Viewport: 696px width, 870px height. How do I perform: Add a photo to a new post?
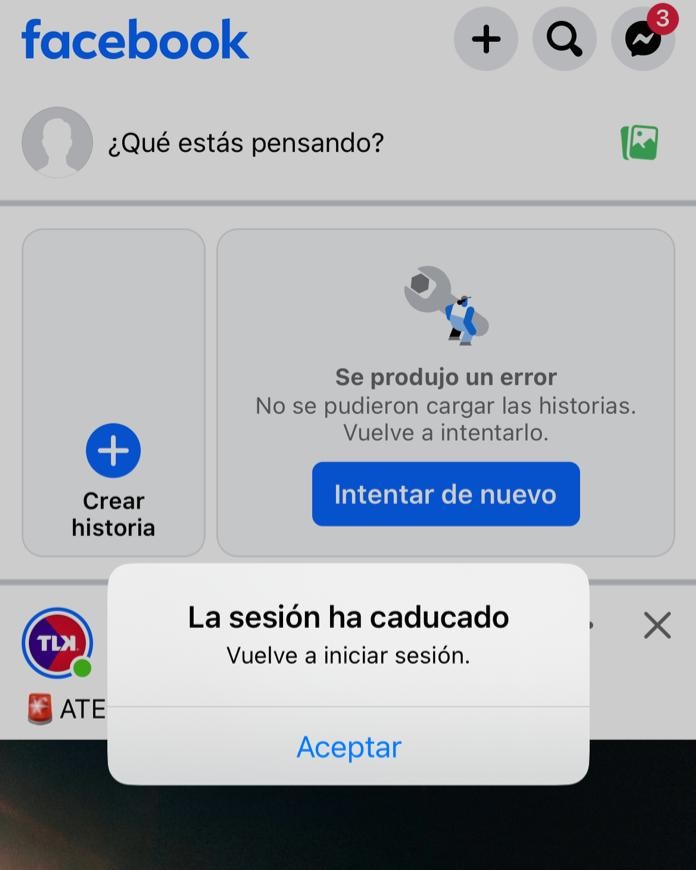tap(639, 143)
